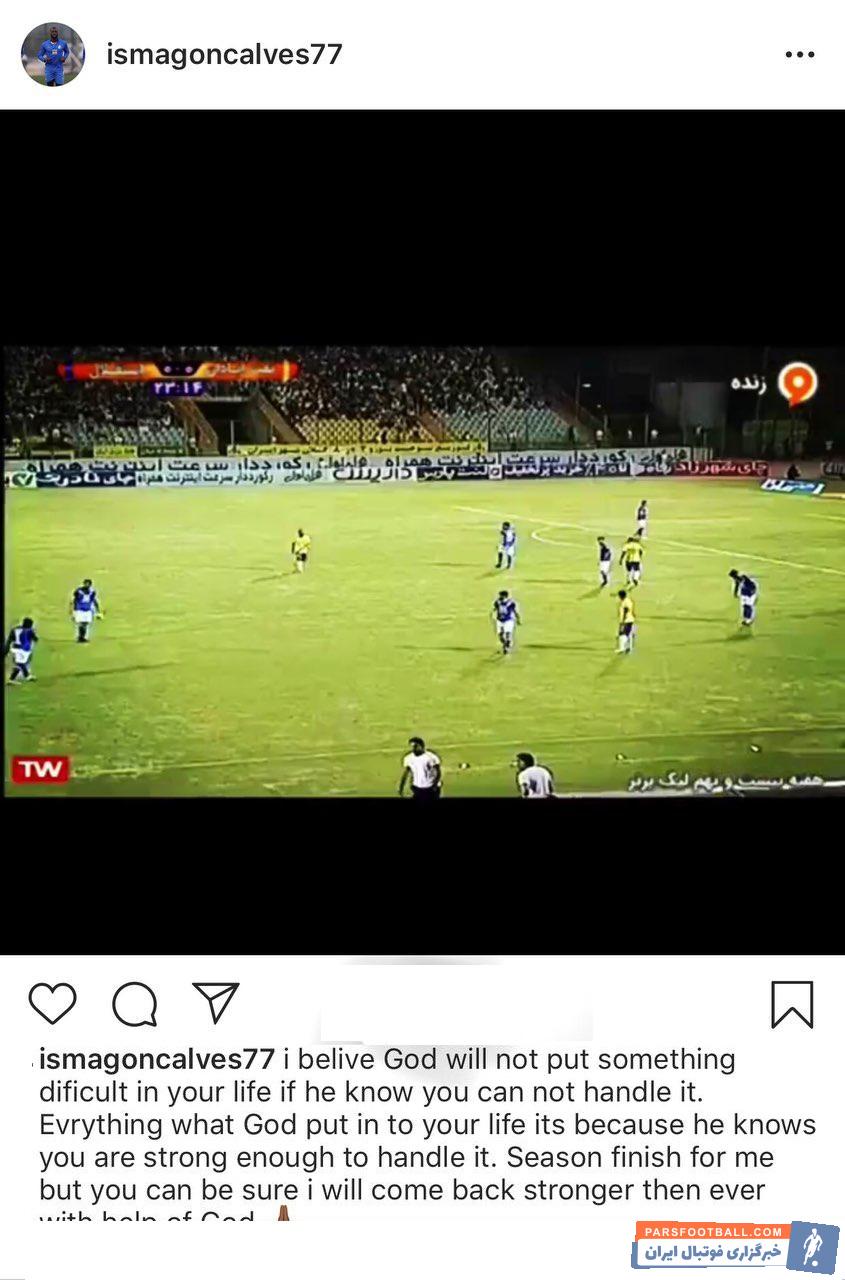Like this post with the heart
The height and width of the screenshot is (1280, 845).
click(53, 1003)
